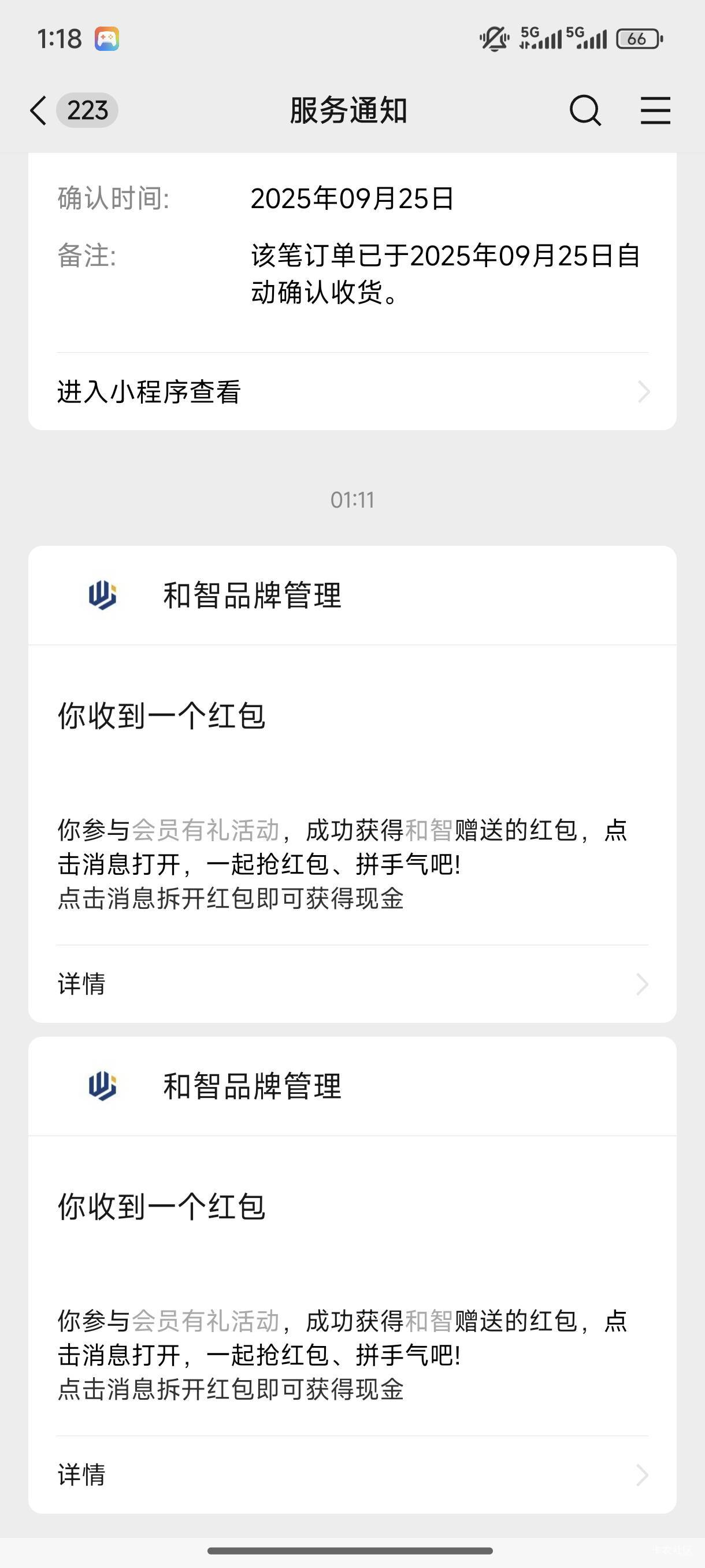705x1568 pixels.
Task: Search the service notifications
Action: pyautogui.click(x=585, y=111)
